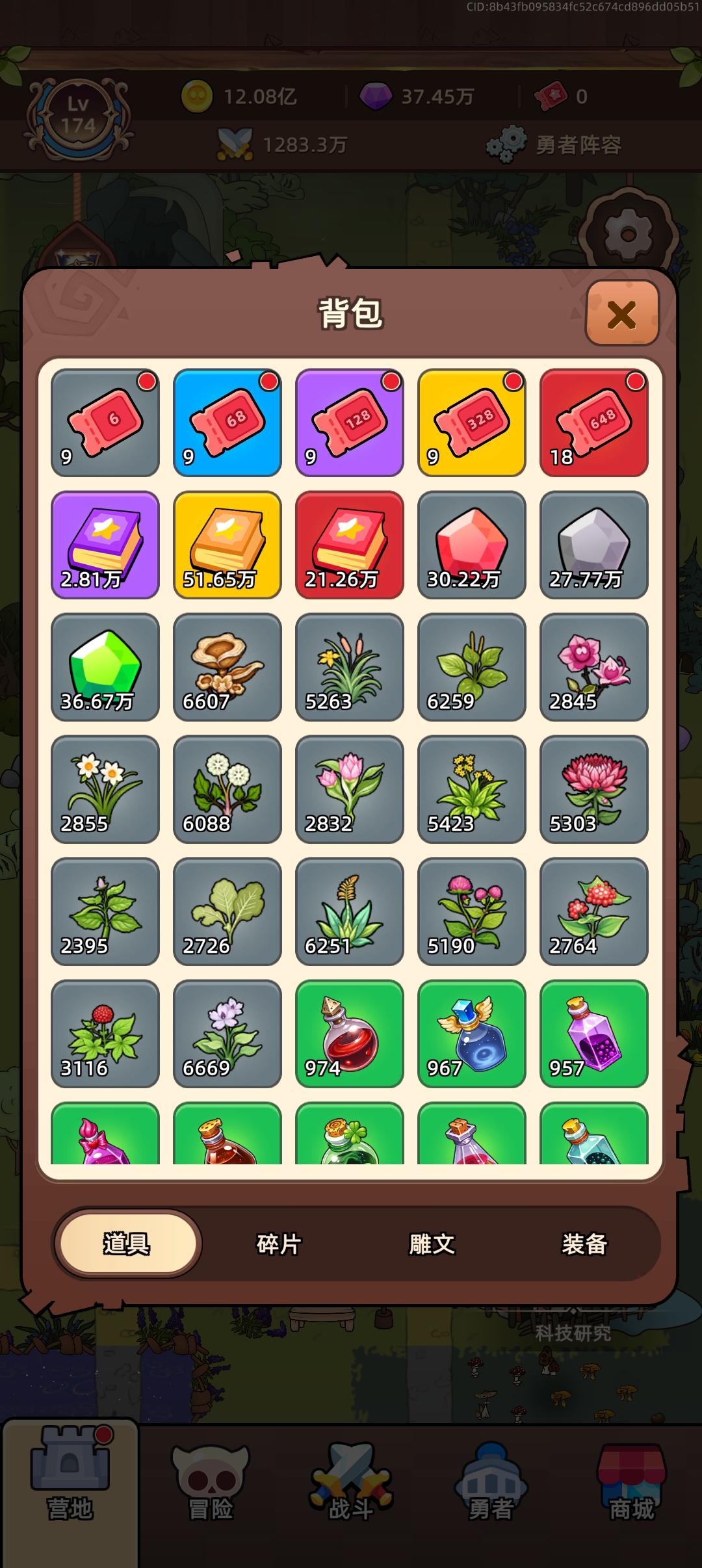Image resolution: width=702 pixels, height=1568 pixels.
Task: Open the mushroom item with 6607
Action: (x=227, y=667)
